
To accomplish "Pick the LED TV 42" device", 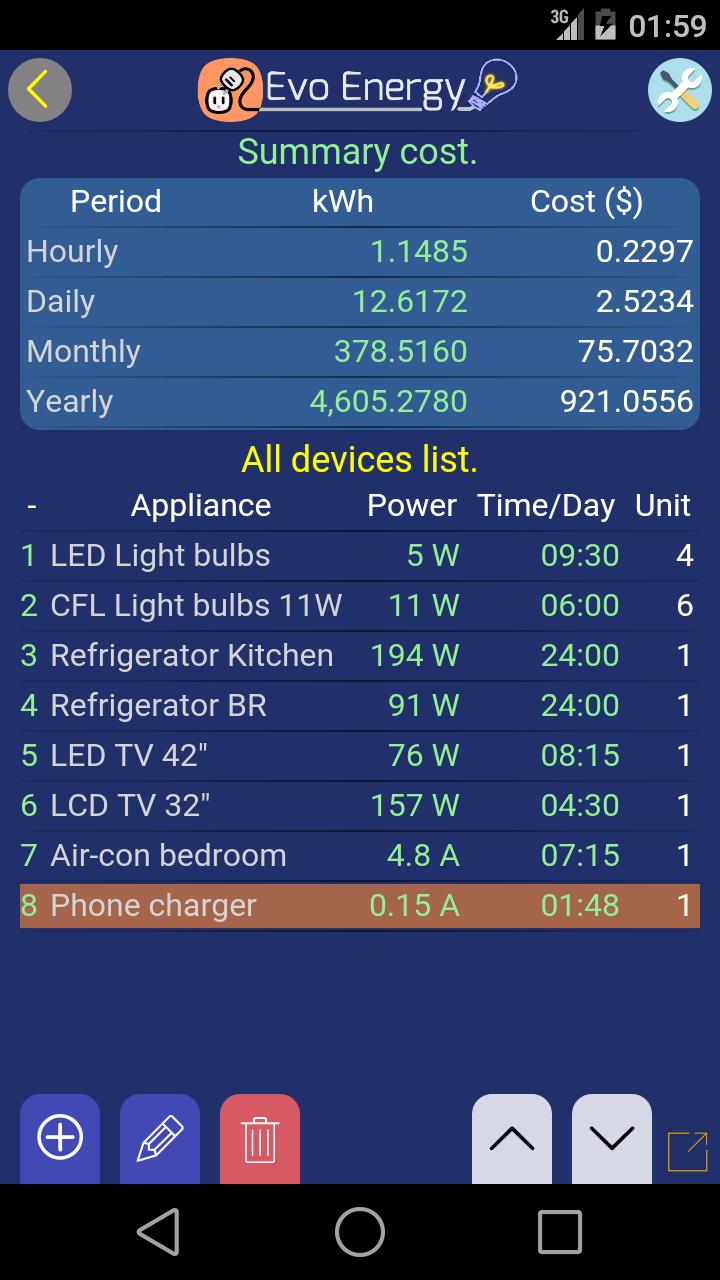I will coord(360,756).
